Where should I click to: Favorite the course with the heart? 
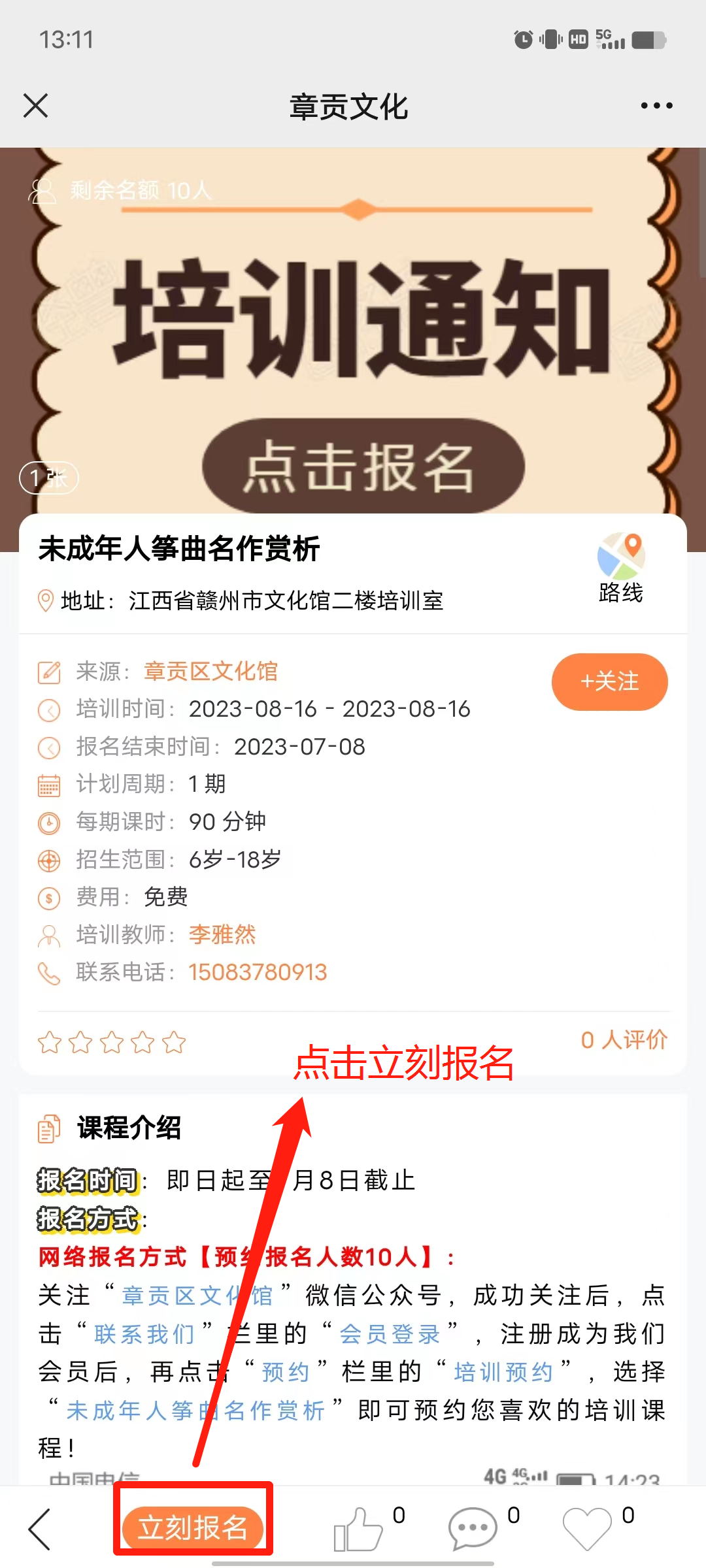pos(587,1529)
